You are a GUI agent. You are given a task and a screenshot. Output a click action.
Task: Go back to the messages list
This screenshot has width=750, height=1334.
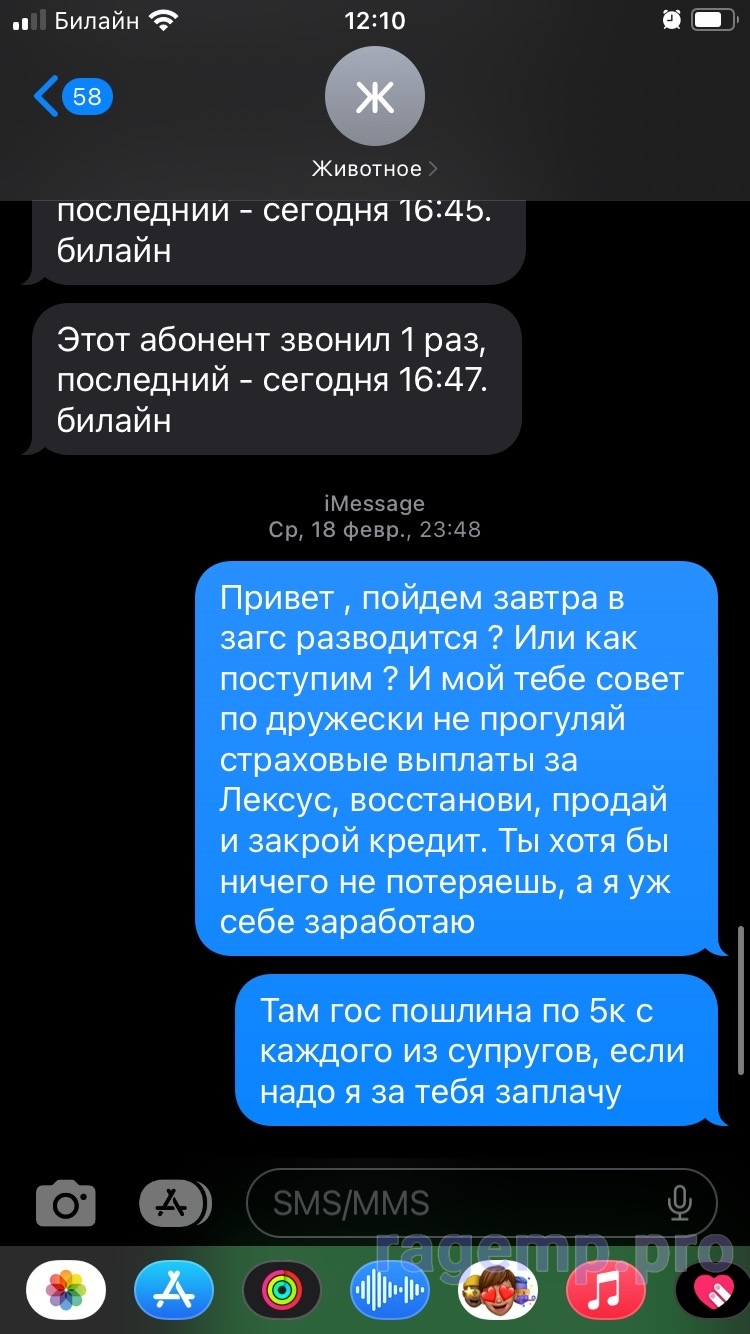[x=70, y=96]
